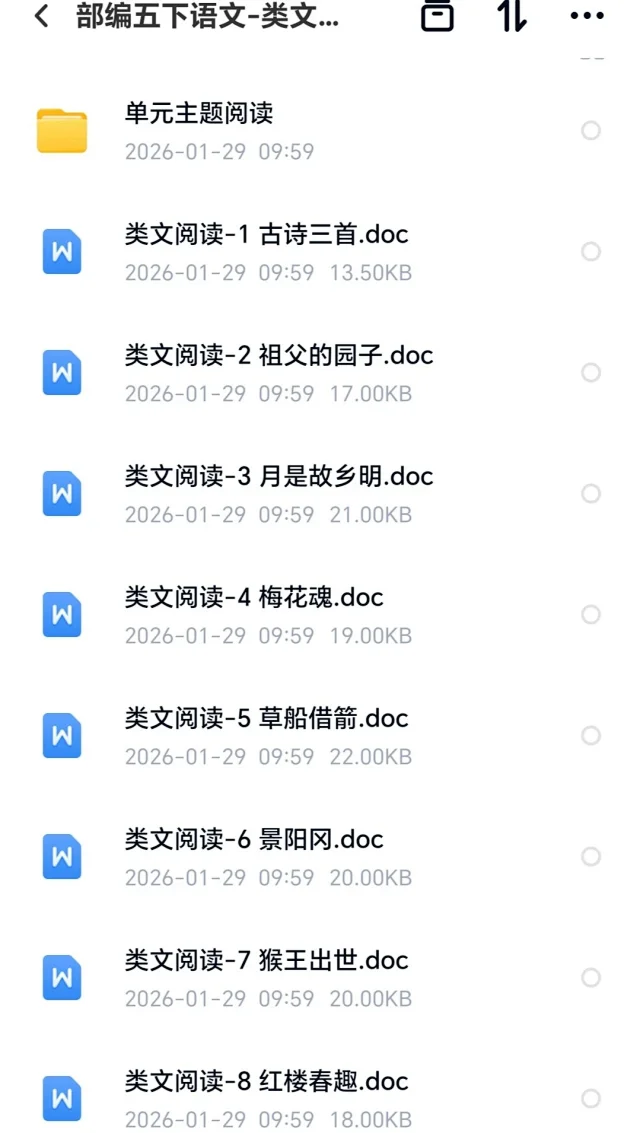The width and height of the screenshot is (640, 1133).
Task: Tick the circle beside 祖父的园子.doc
Action: [x=591, y=373]
